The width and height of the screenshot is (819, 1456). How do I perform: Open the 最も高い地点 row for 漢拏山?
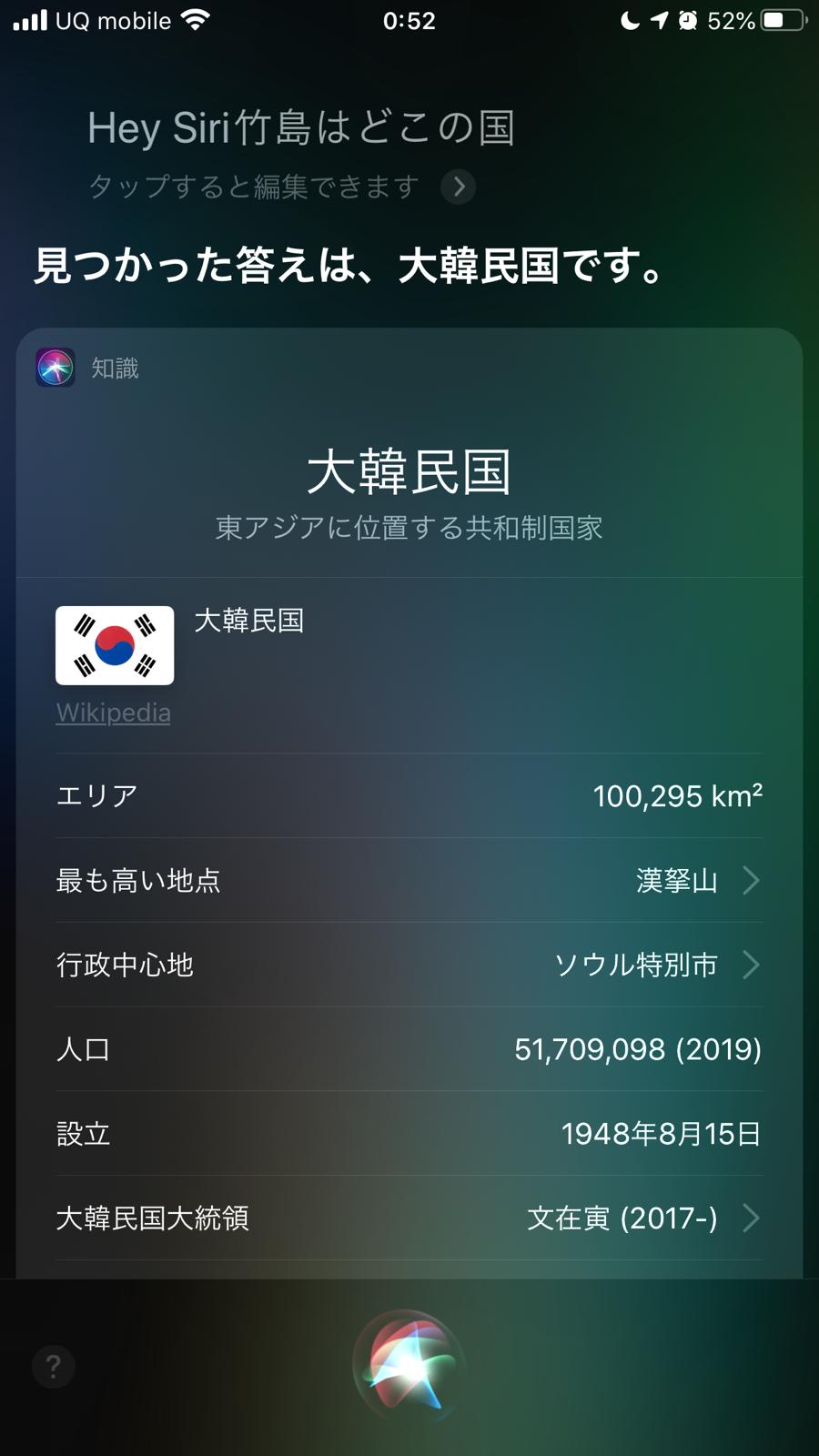click(409, 880)
